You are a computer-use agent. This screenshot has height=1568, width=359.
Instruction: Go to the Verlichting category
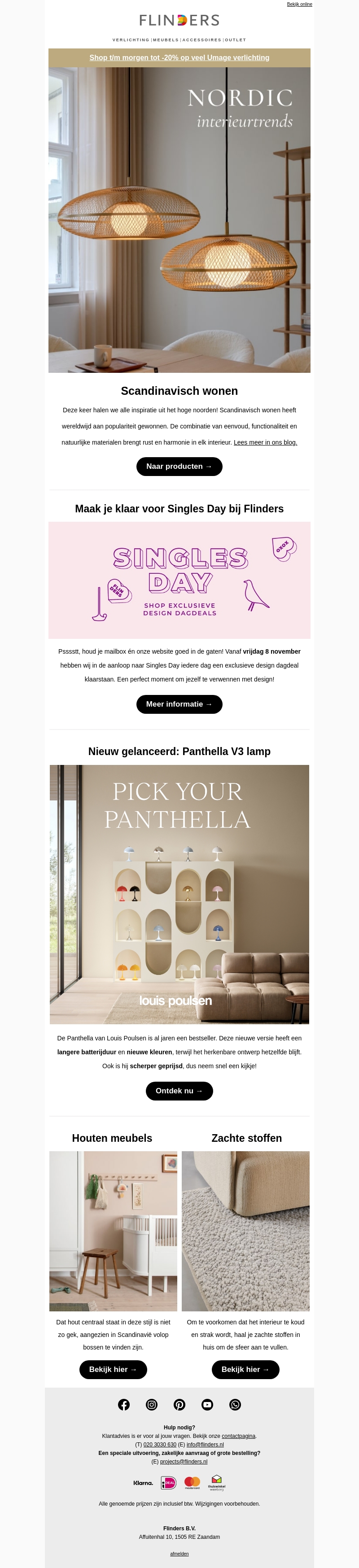pyautogui.click(x=131, y=40)
